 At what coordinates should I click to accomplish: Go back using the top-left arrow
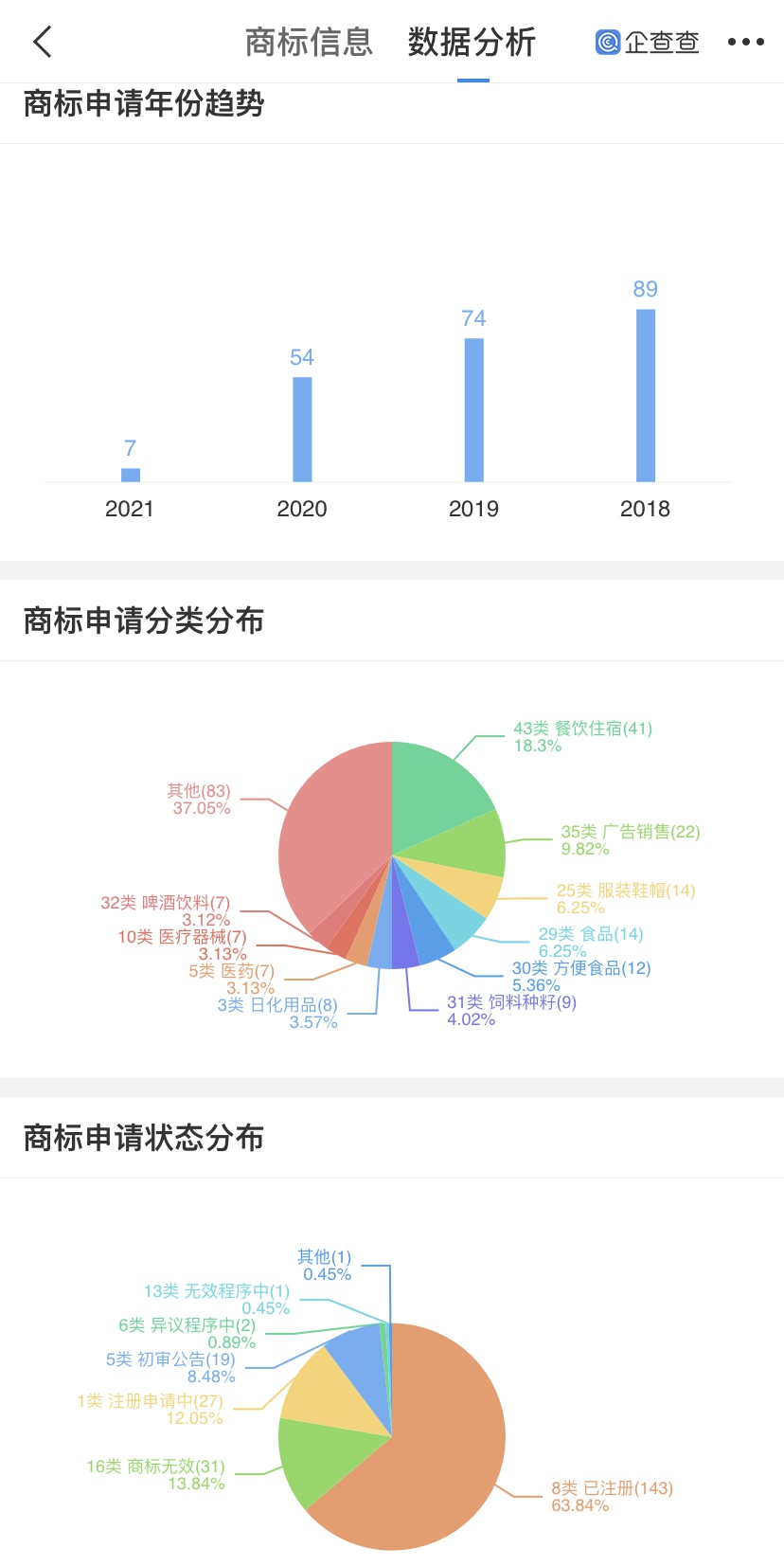(x=43, y=42)
